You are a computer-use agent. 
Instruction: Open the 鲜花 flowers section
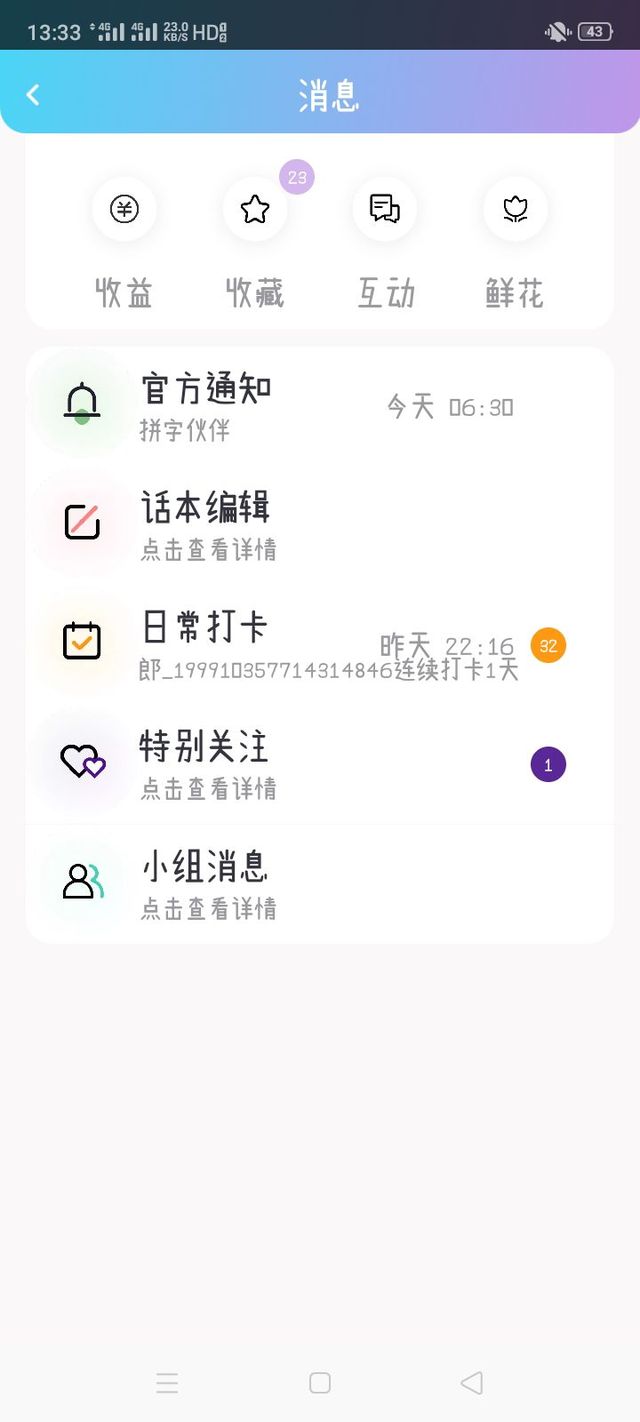[515, 243]
